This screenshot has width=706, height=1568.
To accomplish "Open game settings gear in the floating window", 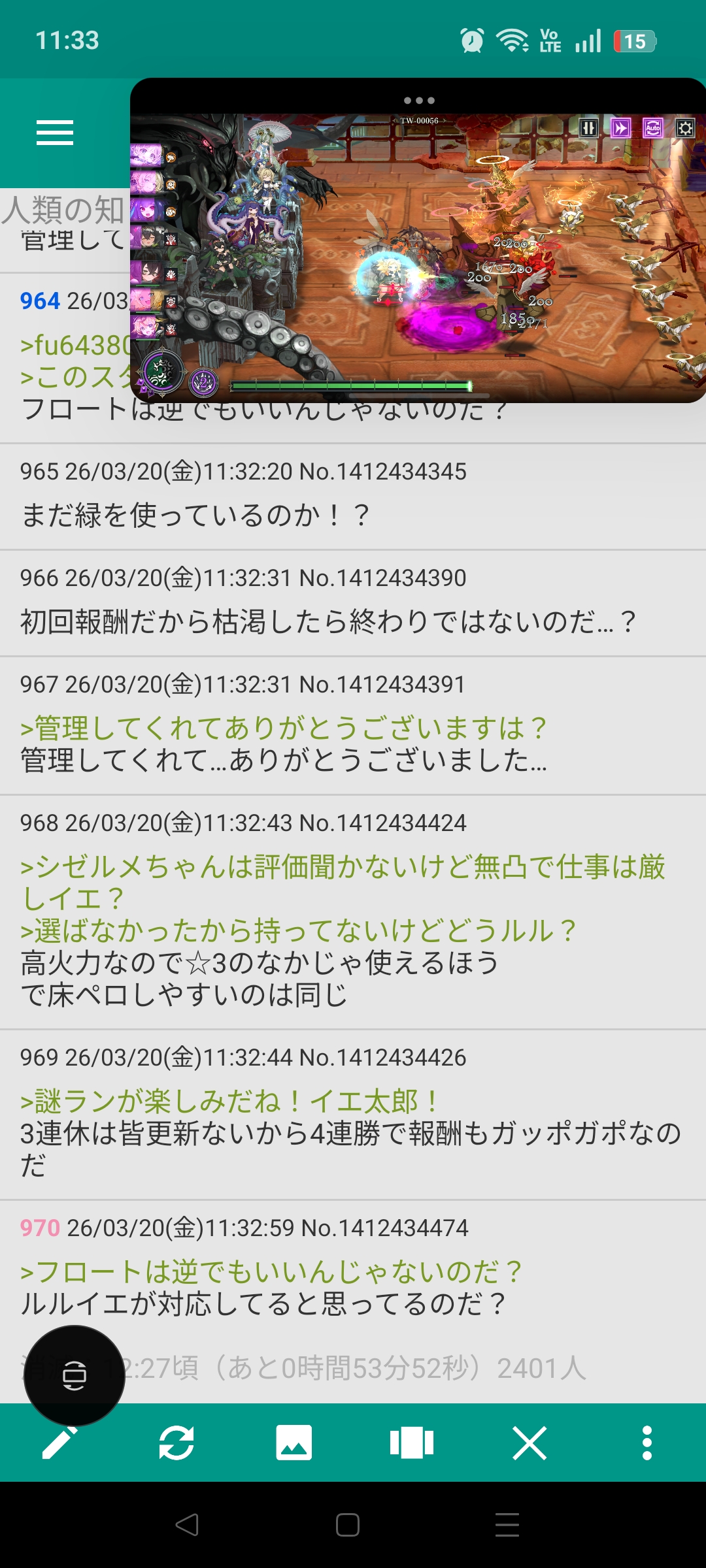I will point(685,128).
